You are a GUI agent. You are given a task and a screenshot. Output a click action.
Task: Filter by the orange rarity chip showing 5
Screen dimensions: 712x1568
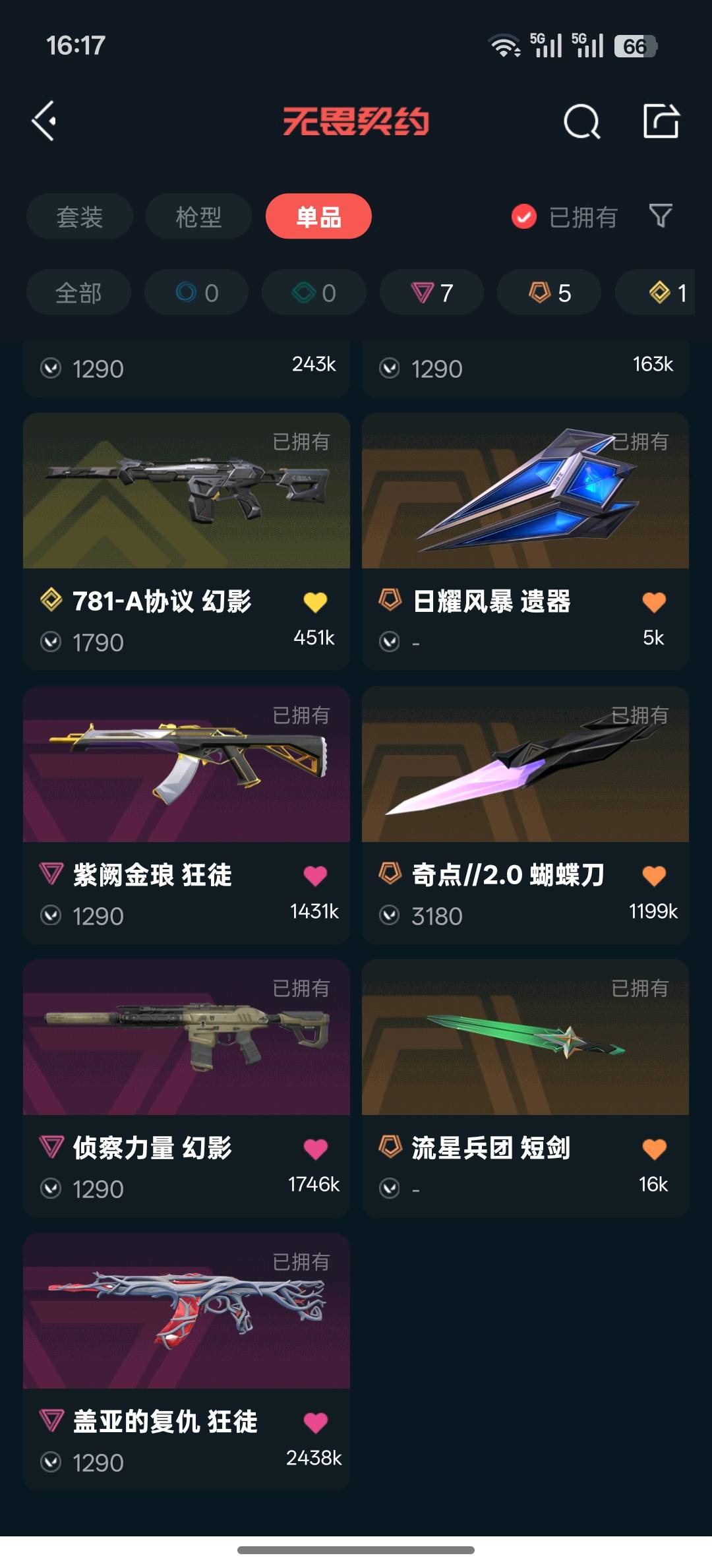pos(549,292)
